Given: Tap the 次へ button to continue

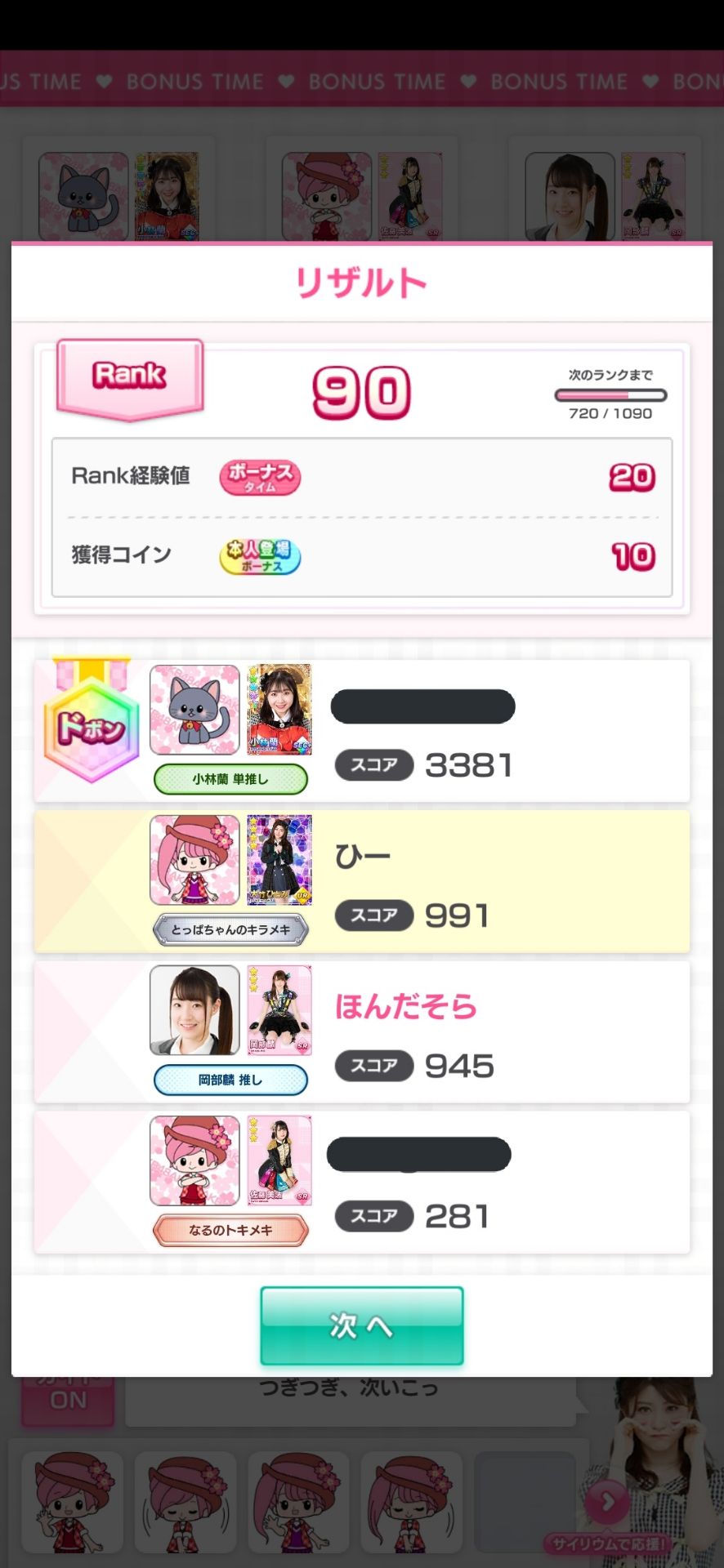Looking at the screenshot, I should [x=361, y=1325].
